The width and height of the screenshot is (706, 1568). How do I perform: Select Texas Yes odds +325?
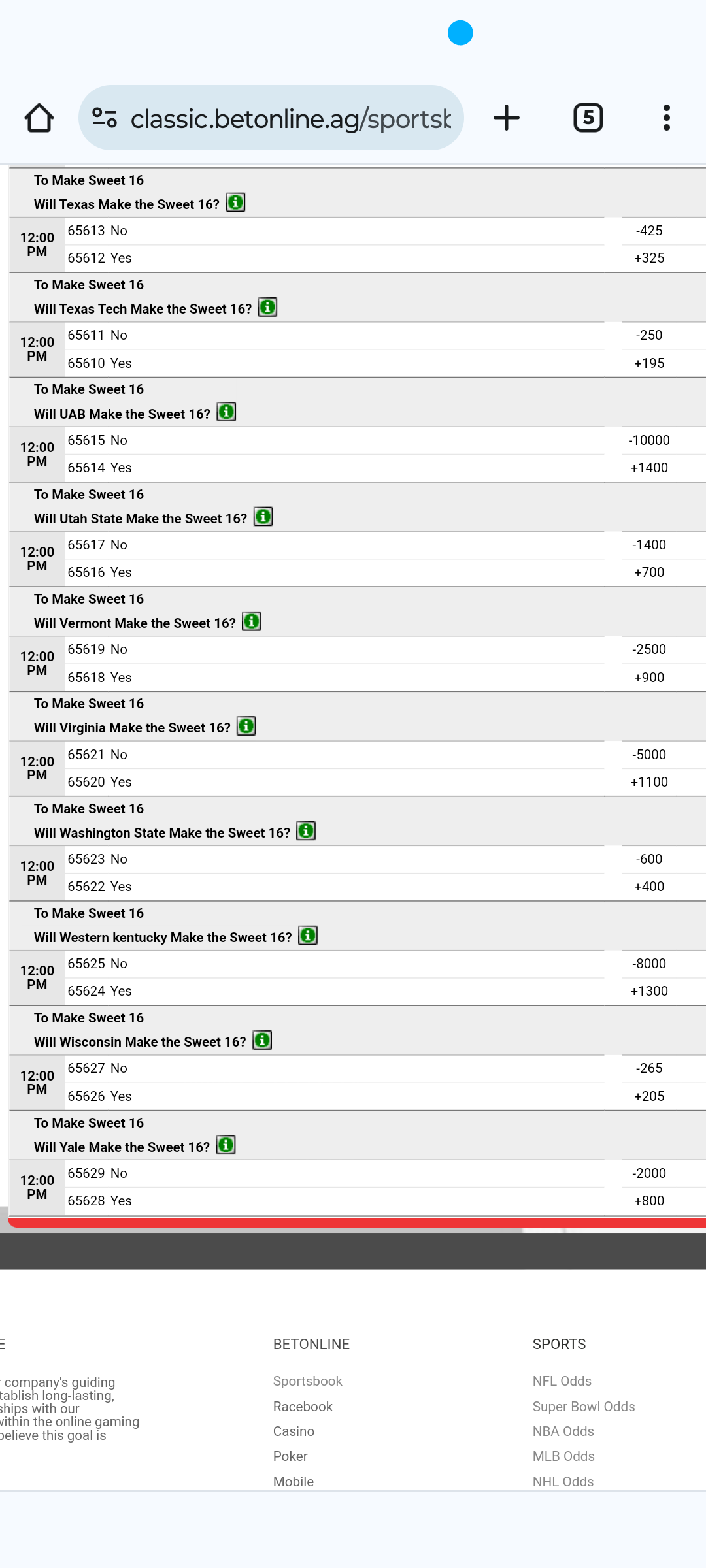point(648,258)
